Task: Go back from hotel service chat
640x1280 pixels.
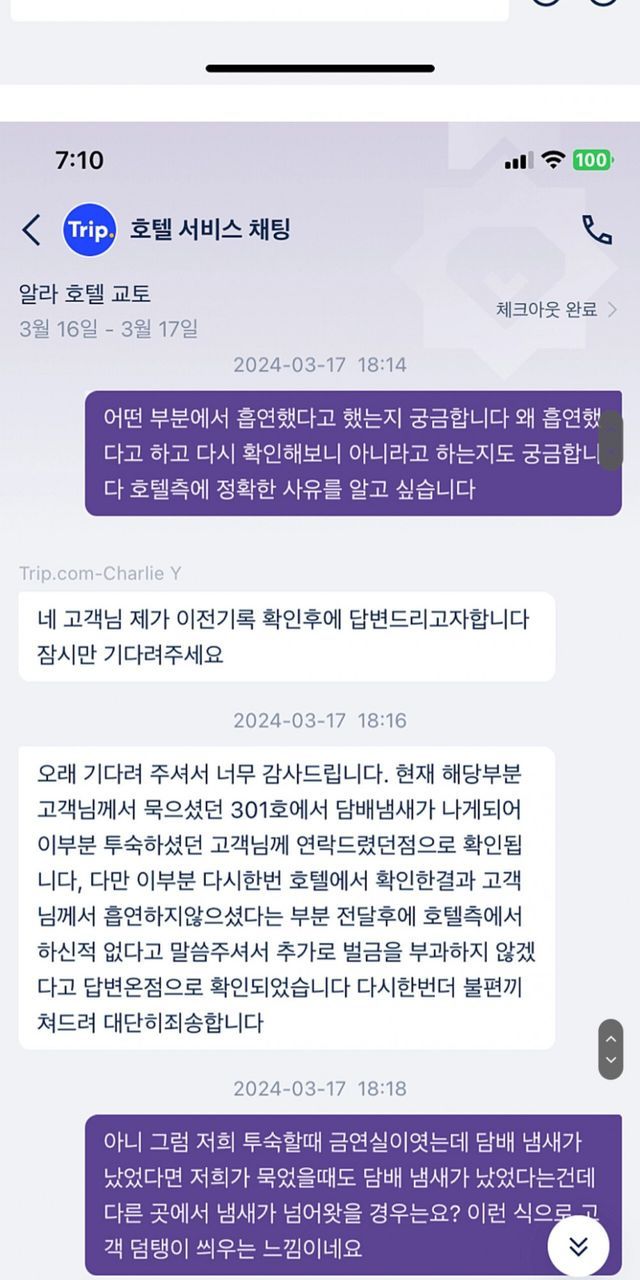Action: pos(32,230)
